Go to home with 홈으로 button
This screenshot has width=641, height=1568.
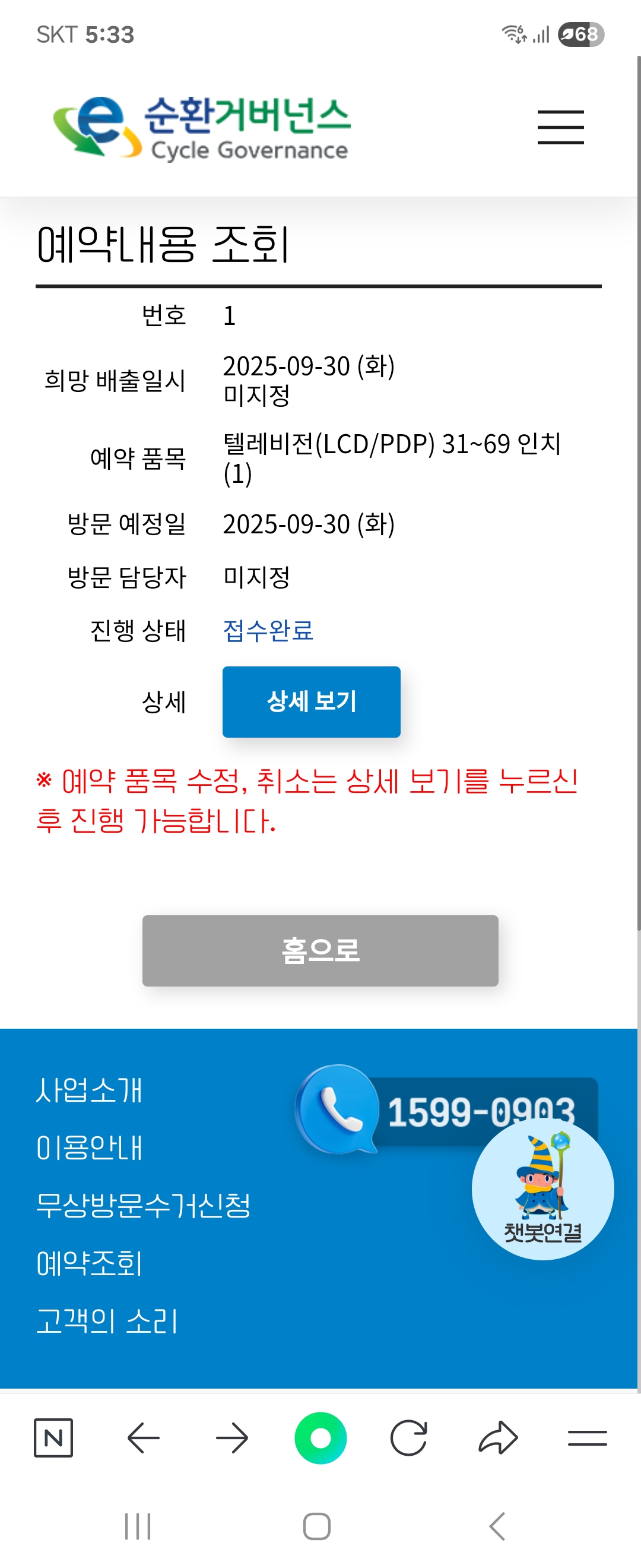coord(320,950)
